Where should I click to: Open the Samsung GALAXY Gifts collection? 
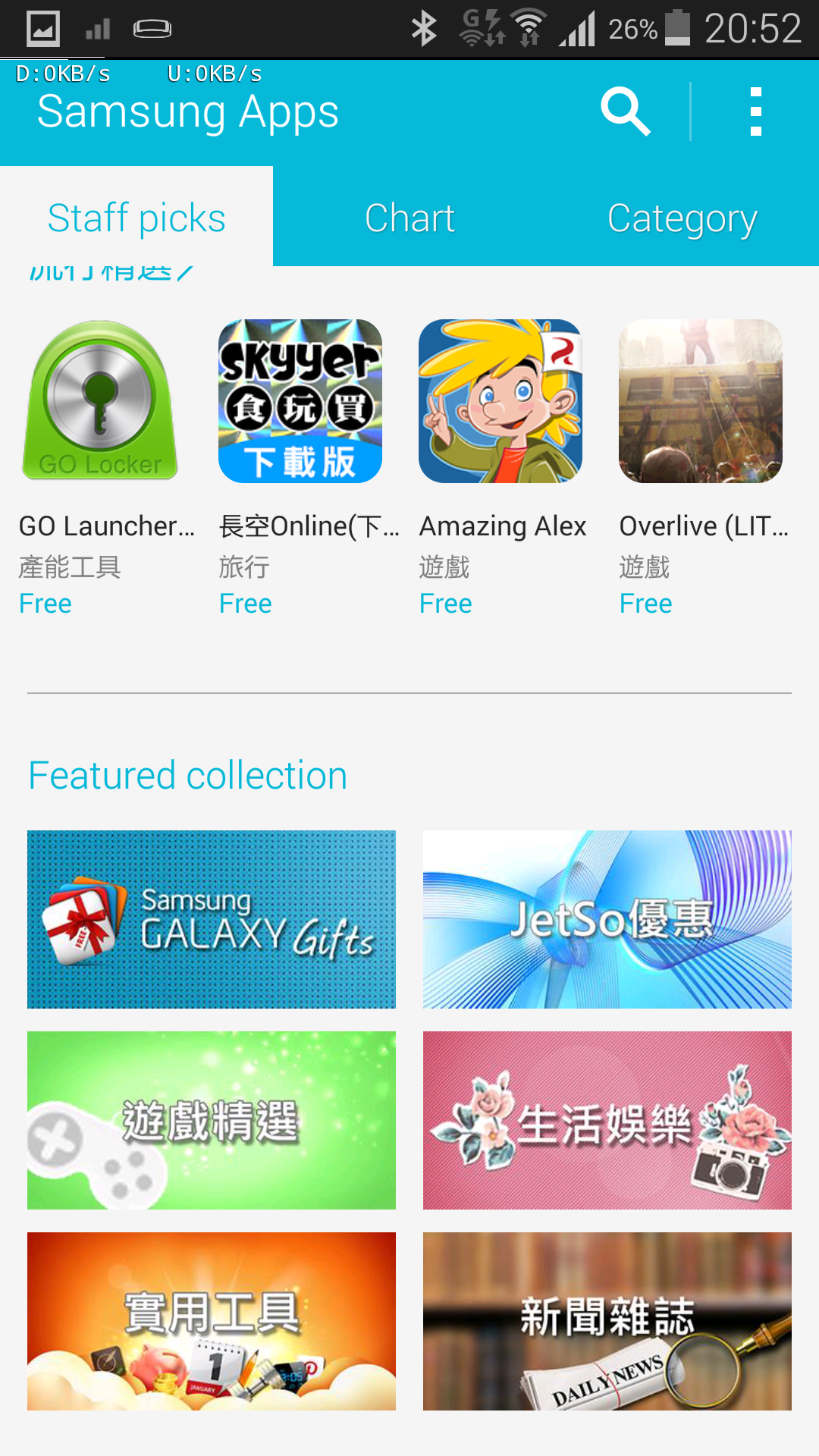click(212, 919)
